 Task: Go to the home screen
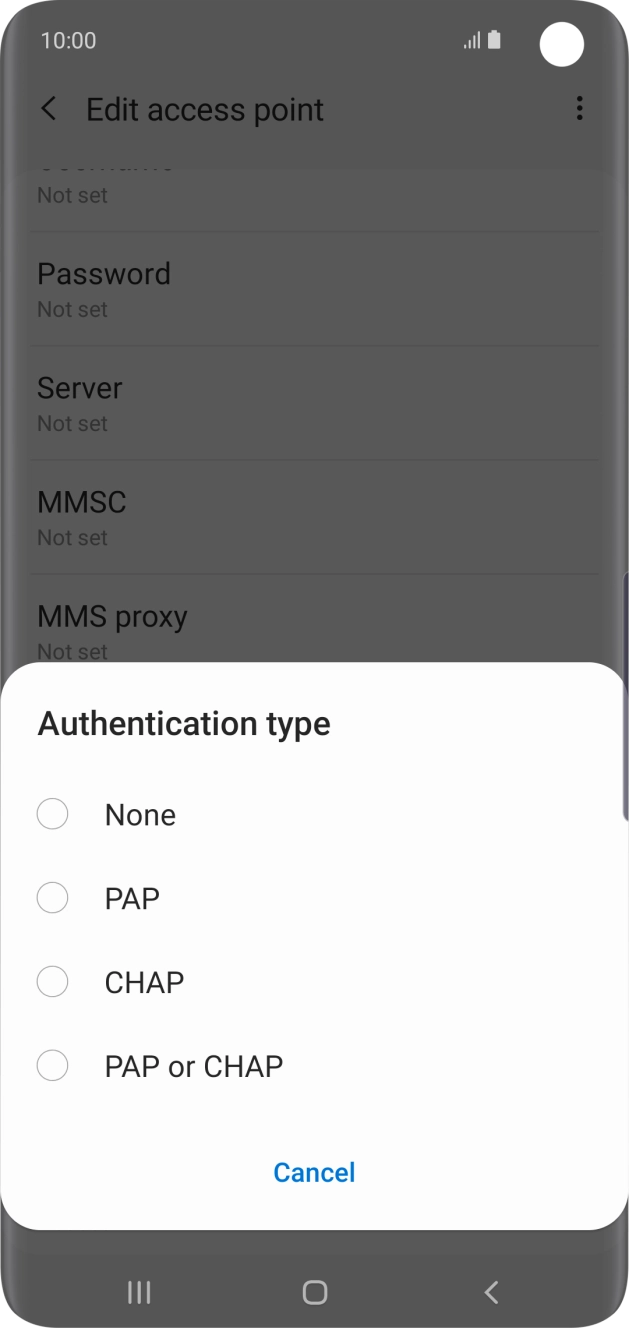314,1292
